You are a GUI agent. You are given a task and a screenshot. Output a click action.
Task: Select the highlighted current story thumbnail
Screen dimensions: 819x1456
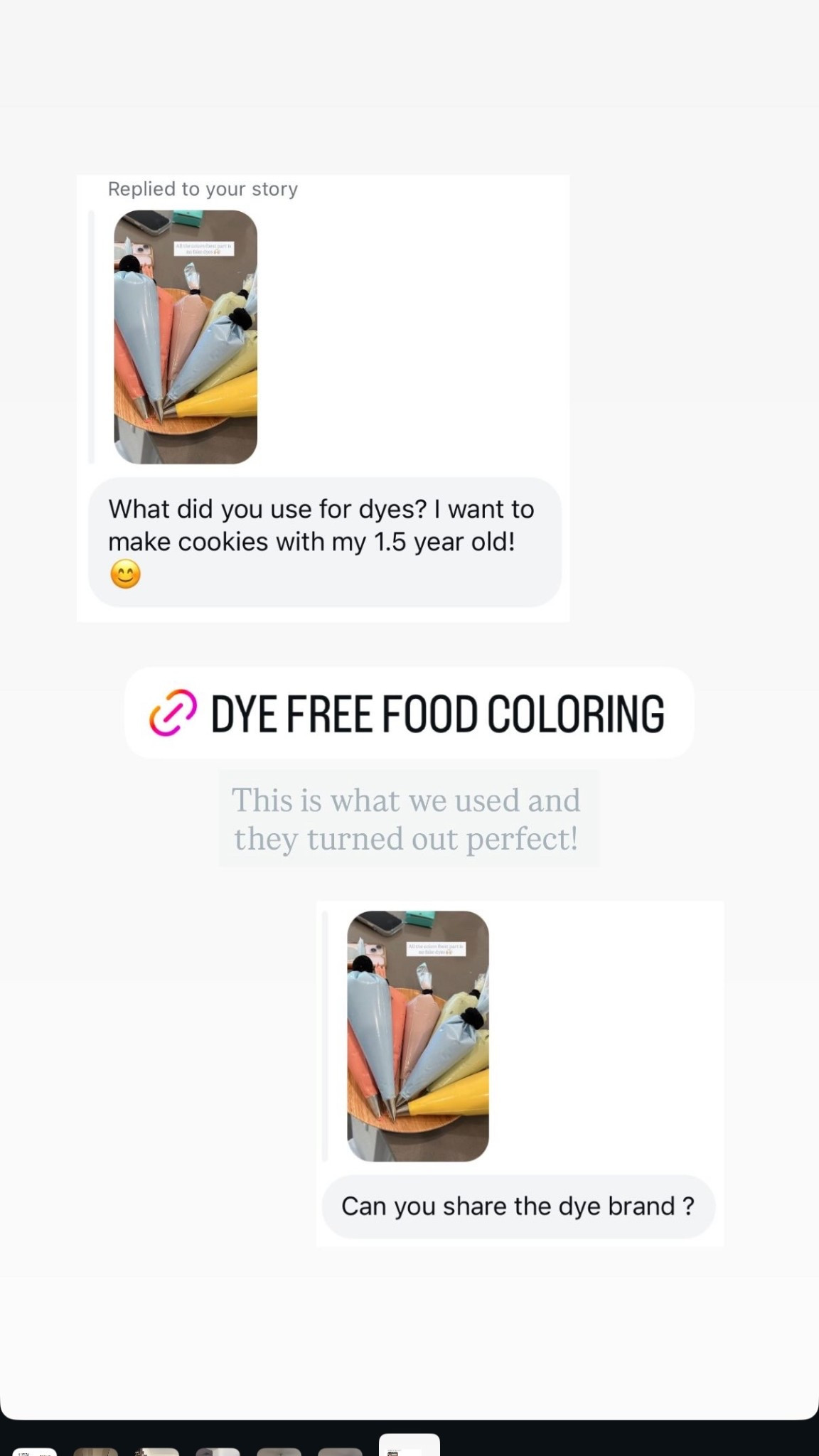pos(409,1446)
